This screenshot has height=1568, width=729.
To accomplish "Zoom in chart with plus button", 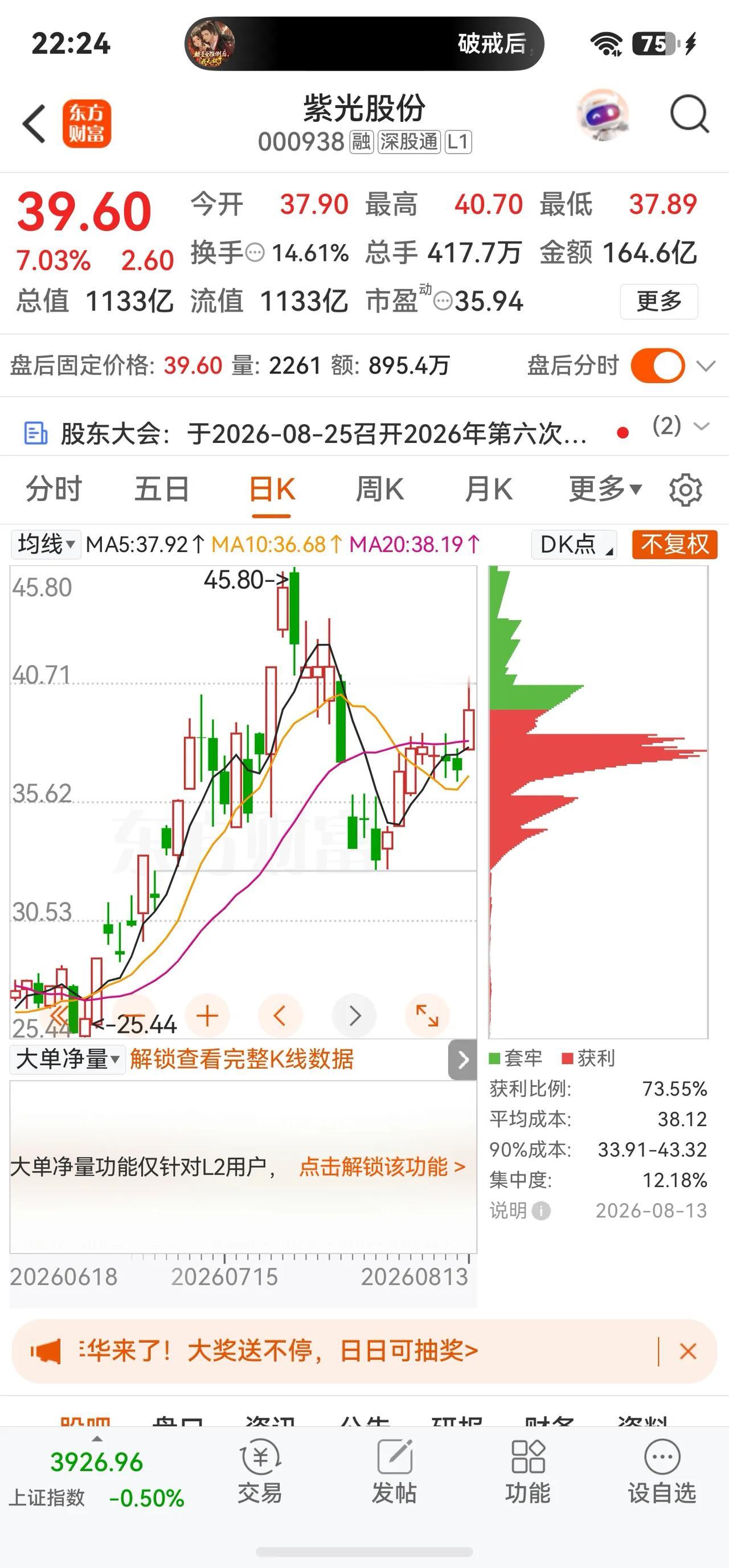I will click(x=207, y=1016).
